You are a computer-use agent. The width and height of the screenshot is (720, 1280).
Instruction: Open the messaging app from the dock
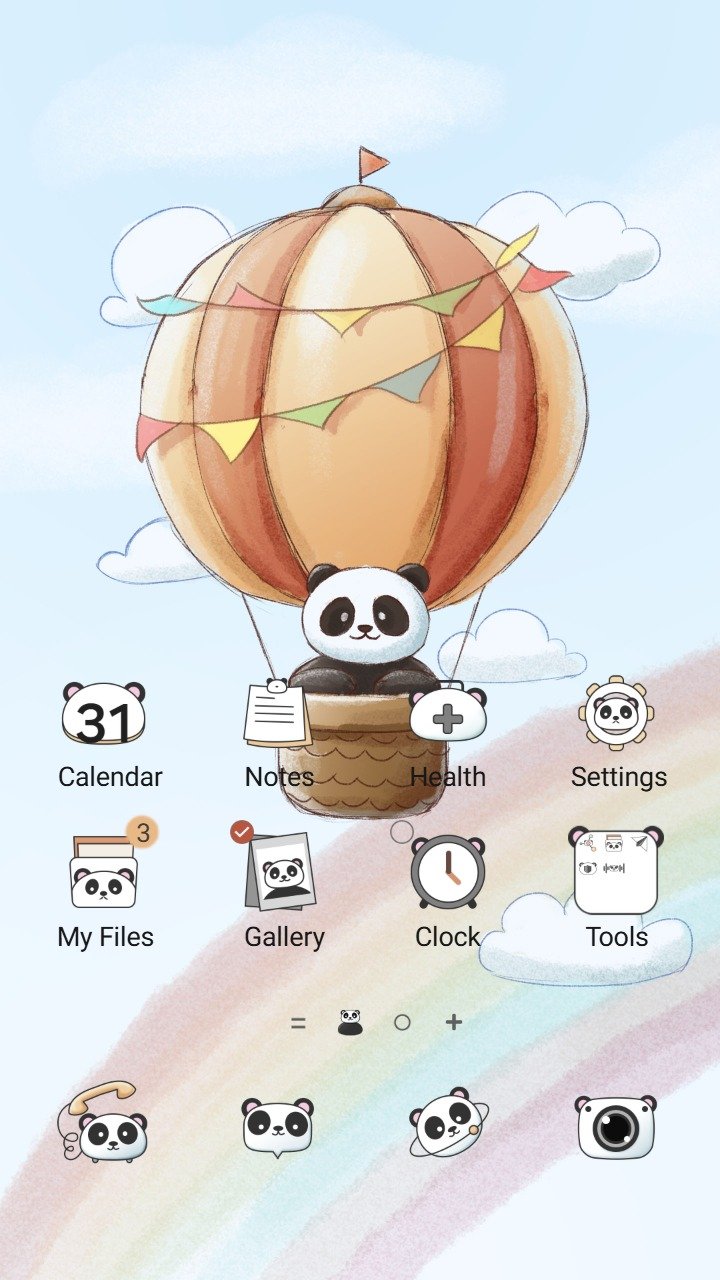pos(277,1126)
